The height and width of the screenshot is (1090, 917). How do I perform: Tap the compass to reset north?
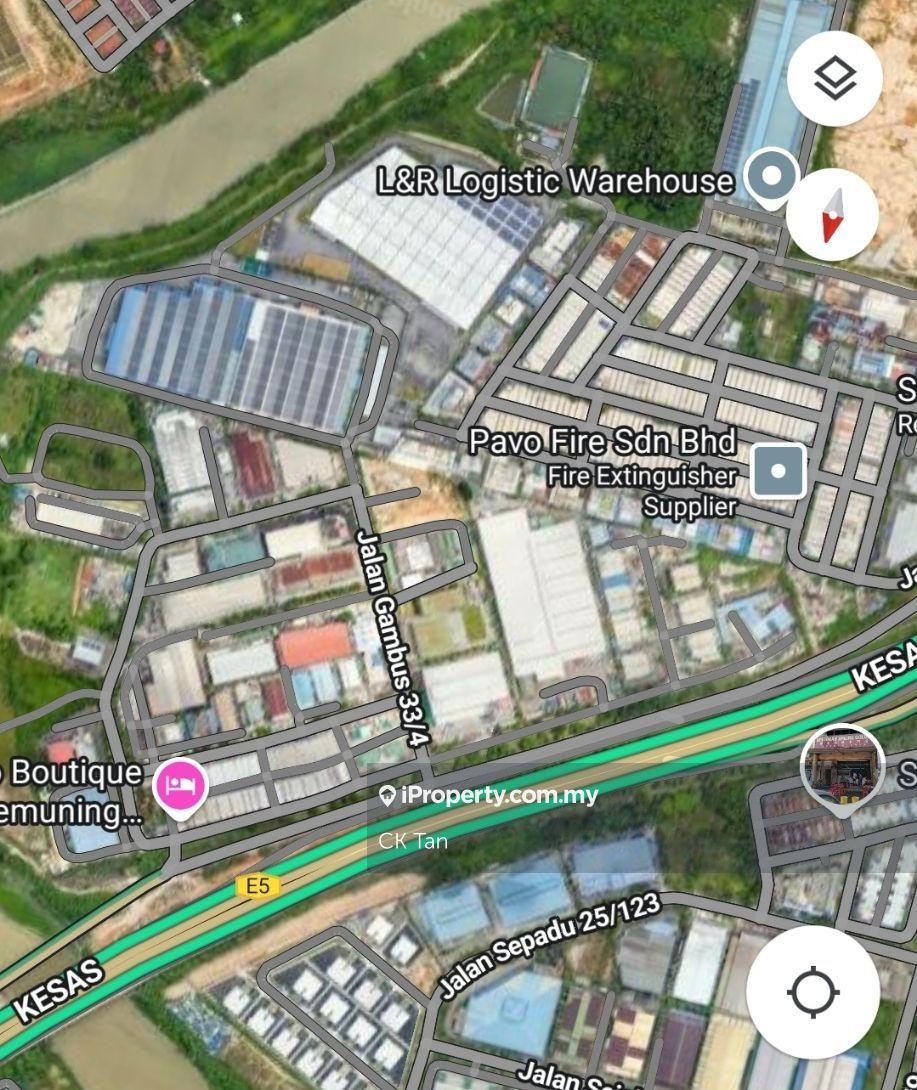click(832, 215)
